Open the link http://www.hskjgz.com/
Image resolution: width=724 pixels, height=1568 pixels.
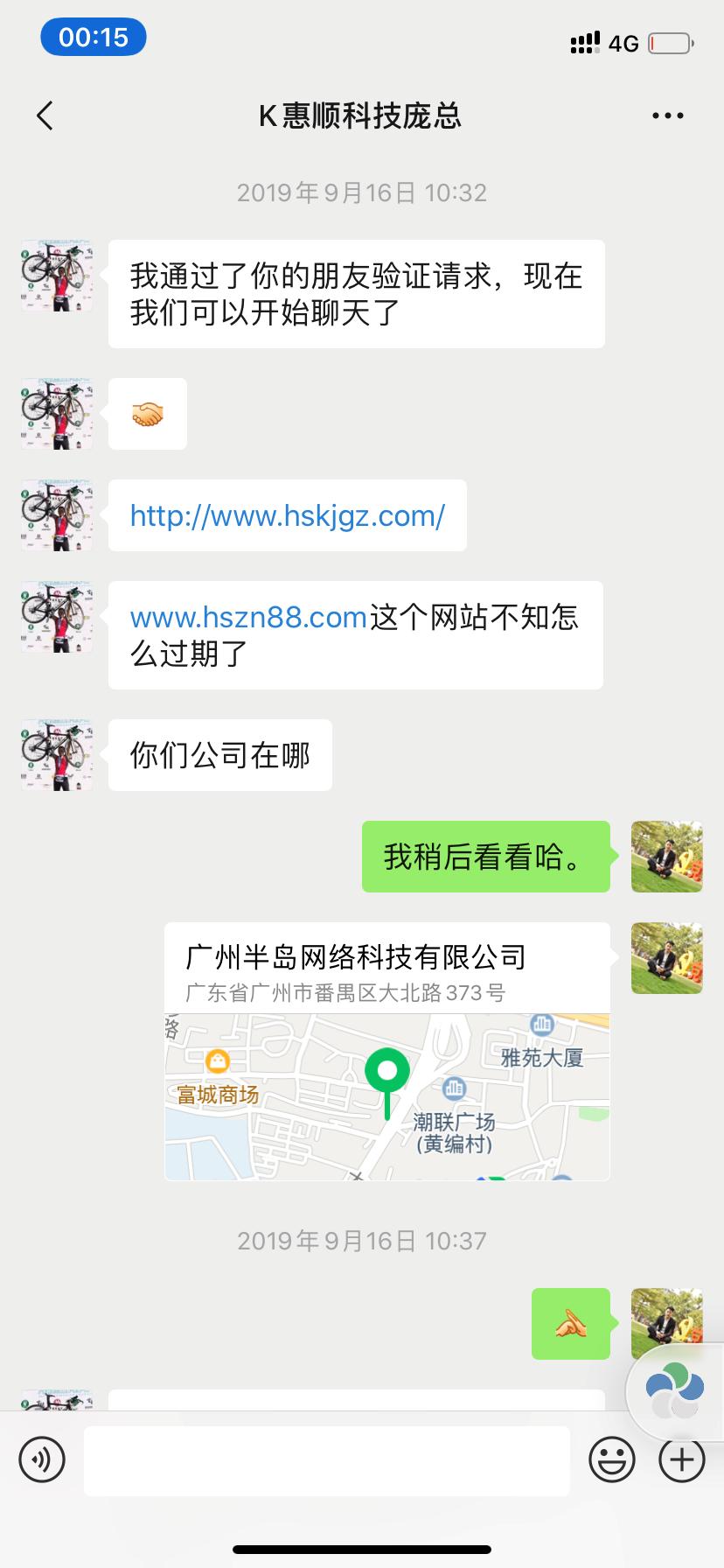click(x=287, y=515)
